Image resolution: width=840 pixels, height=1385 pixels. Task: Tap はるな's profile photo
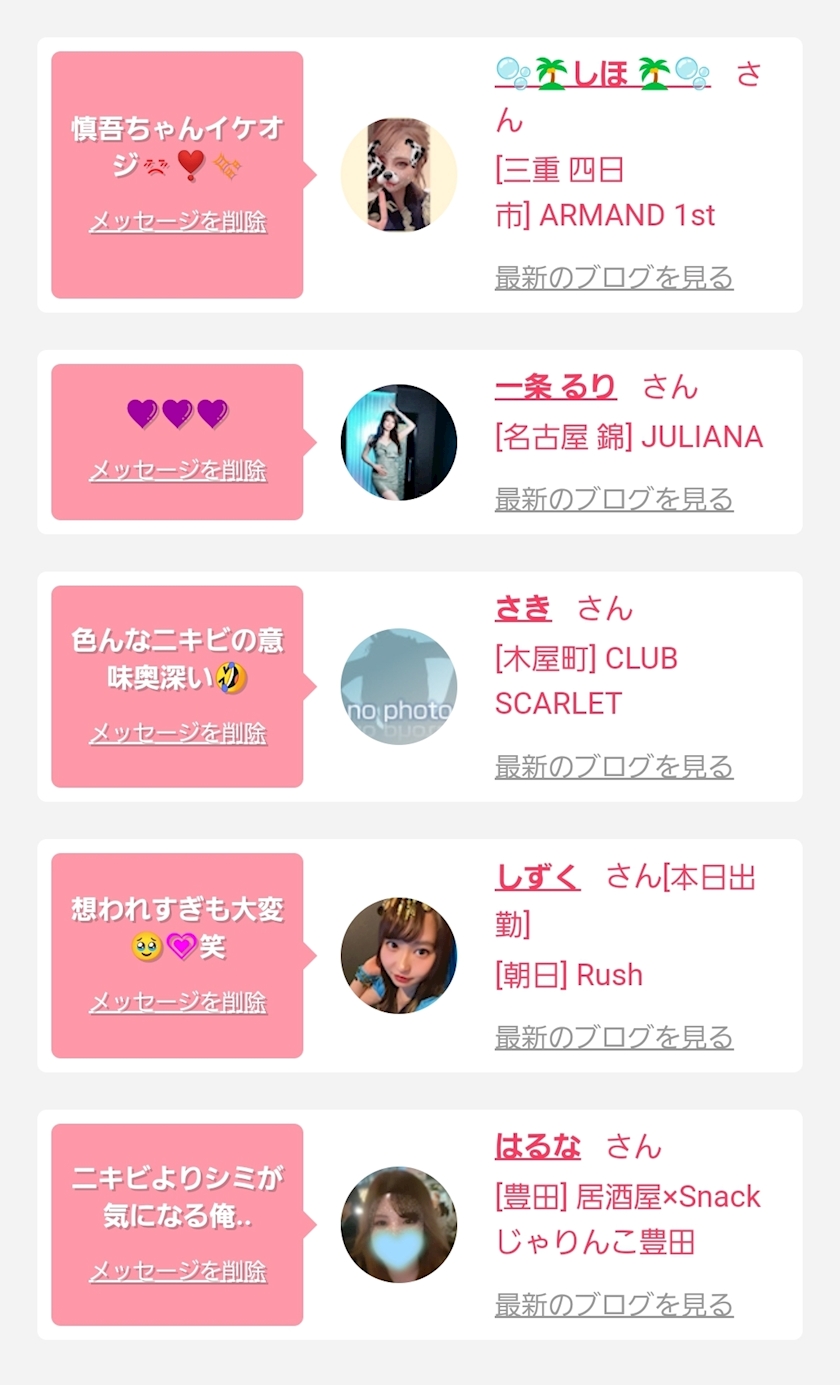pyautogui.click(x=399, y=1224)
